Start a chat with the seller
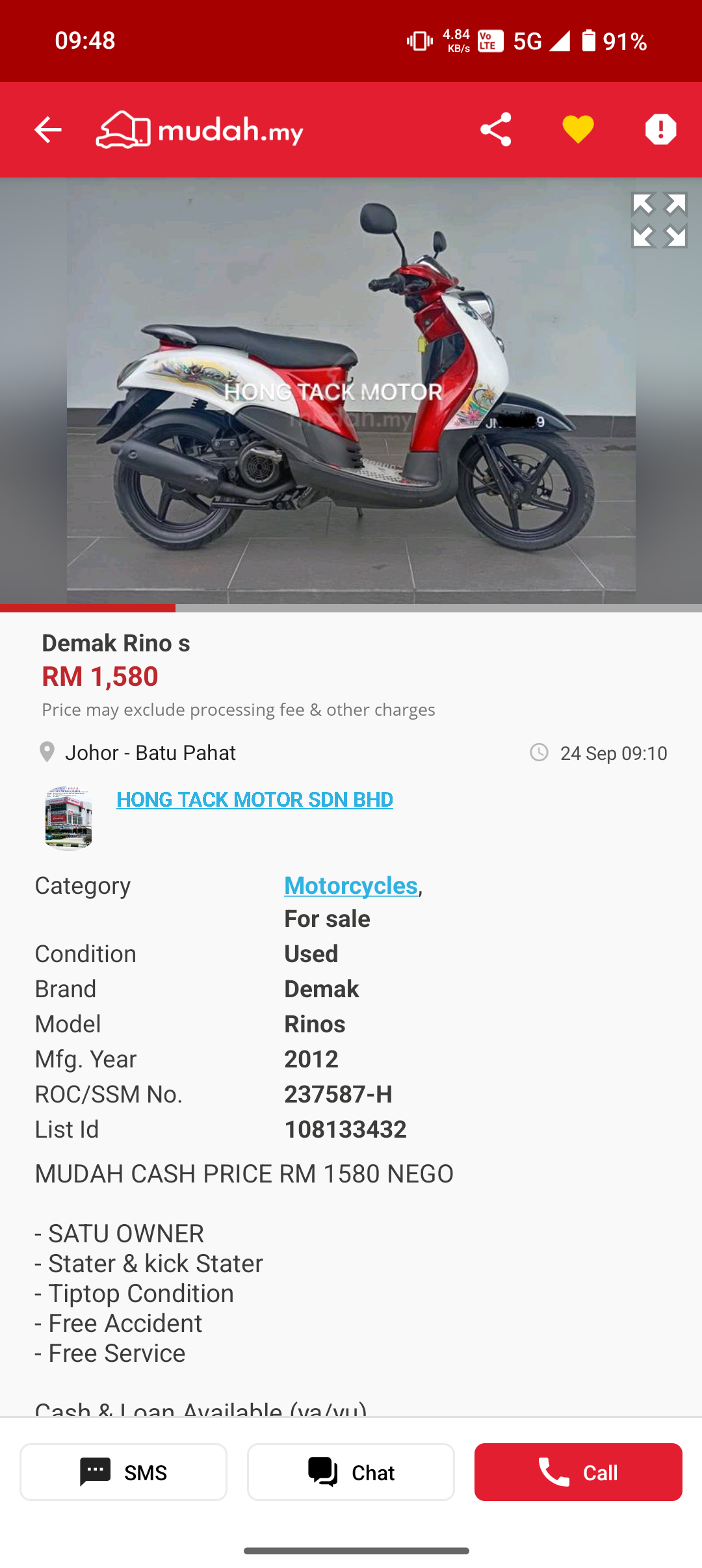This screenshot has width=702, height=1568. coord(351,1472)
